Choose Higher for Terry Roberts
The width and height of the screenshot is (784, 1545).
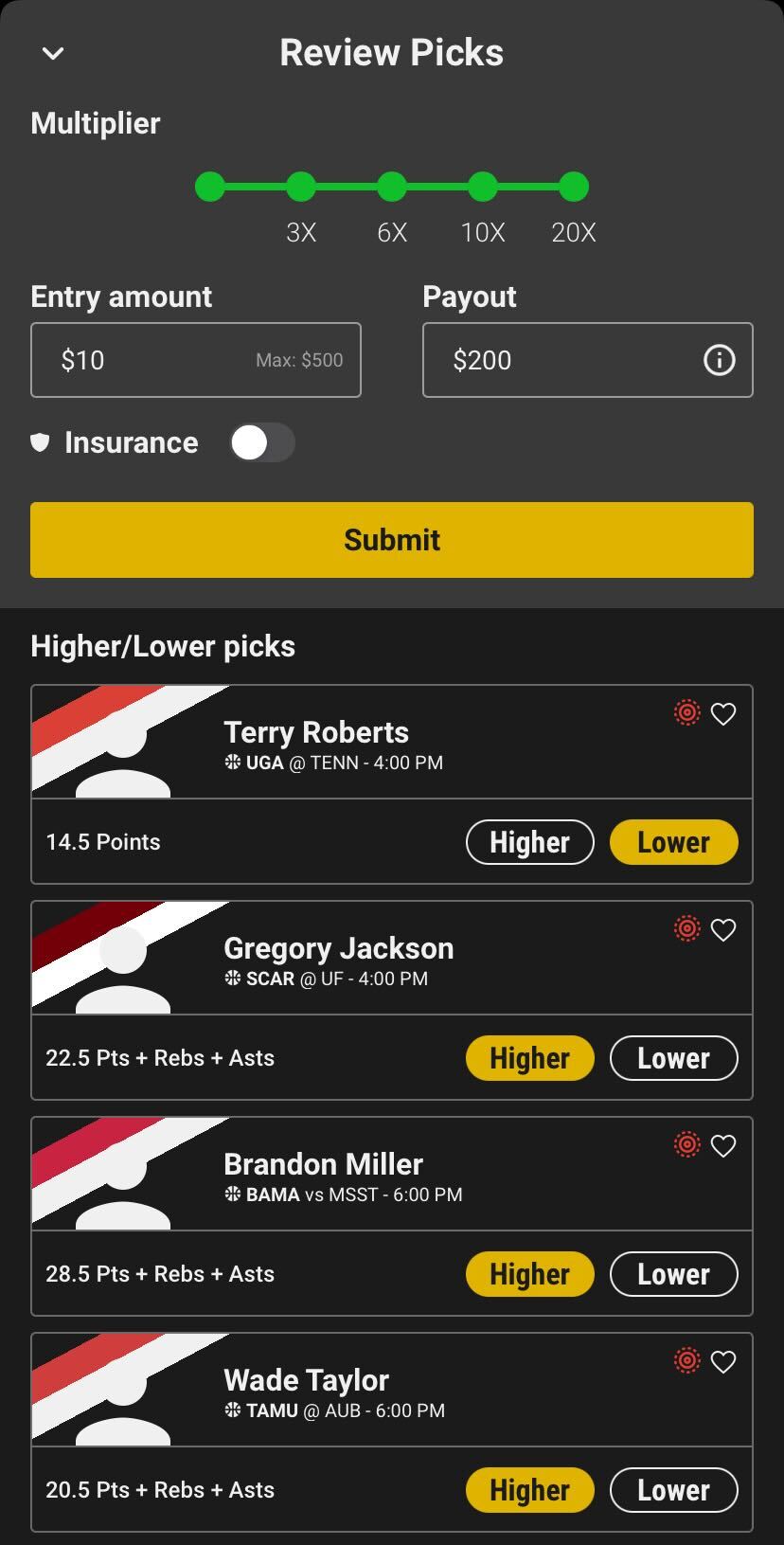(529, 842)
